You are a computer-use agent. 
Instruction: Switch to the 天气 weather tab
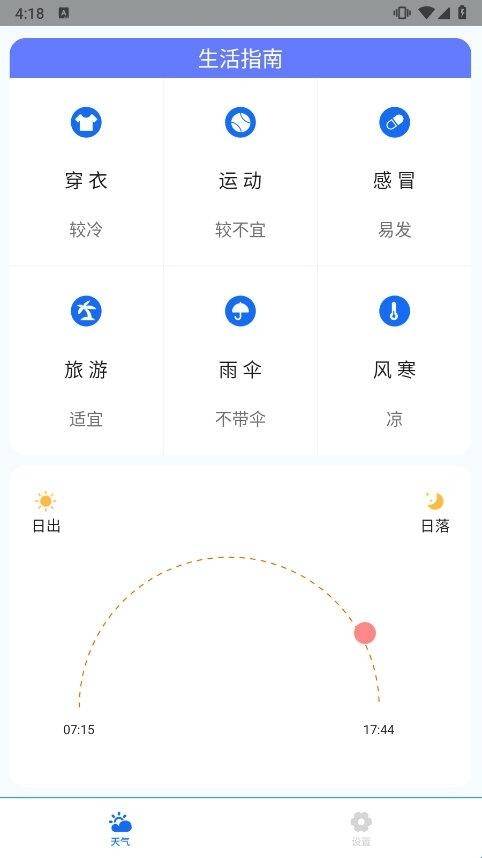[120, 828]
